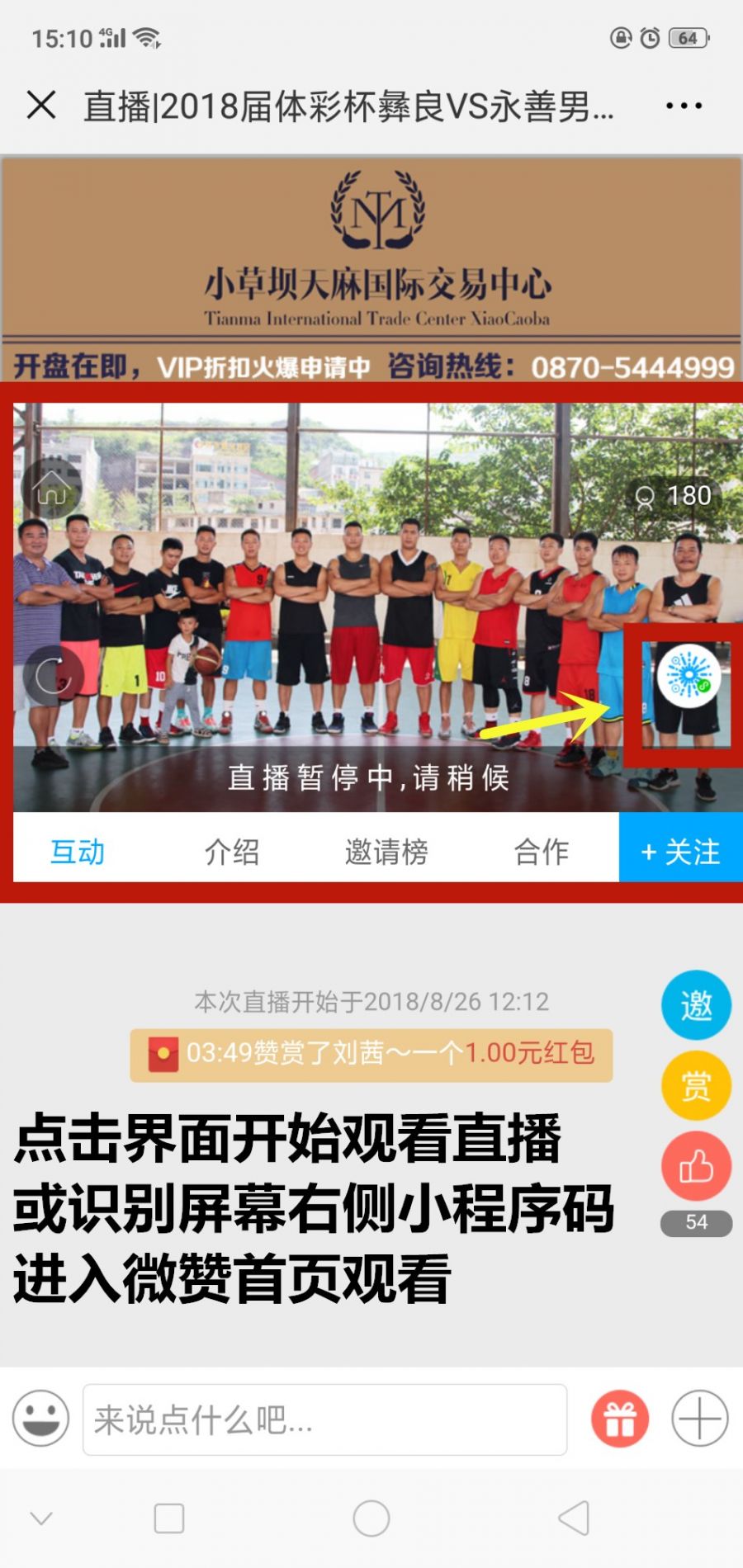The width and height of the screenshot is (743, 1568).
Task: Switch to the 互动 tab
Action: tap(78, 852)
